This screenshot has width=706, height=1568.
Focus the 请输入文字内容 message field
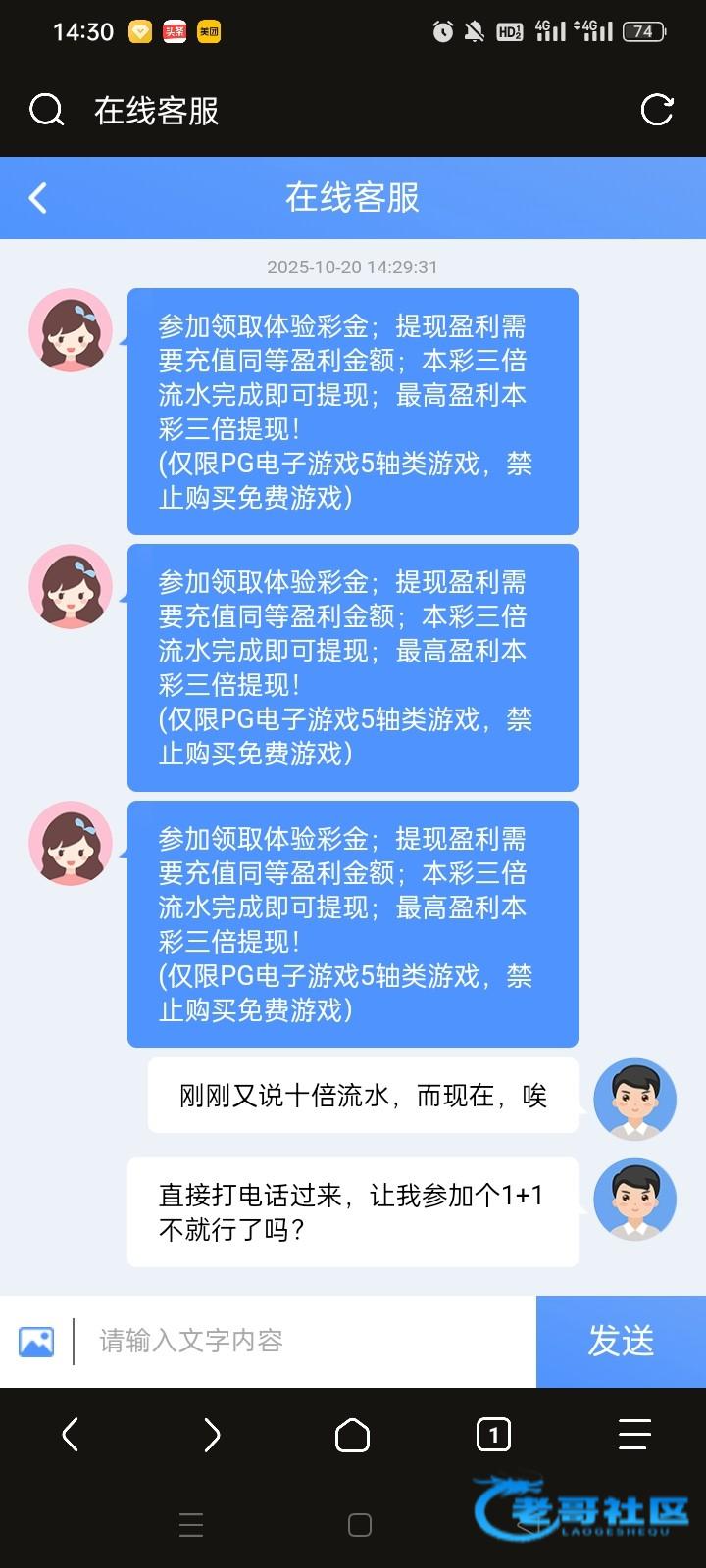click(304, 1341)
